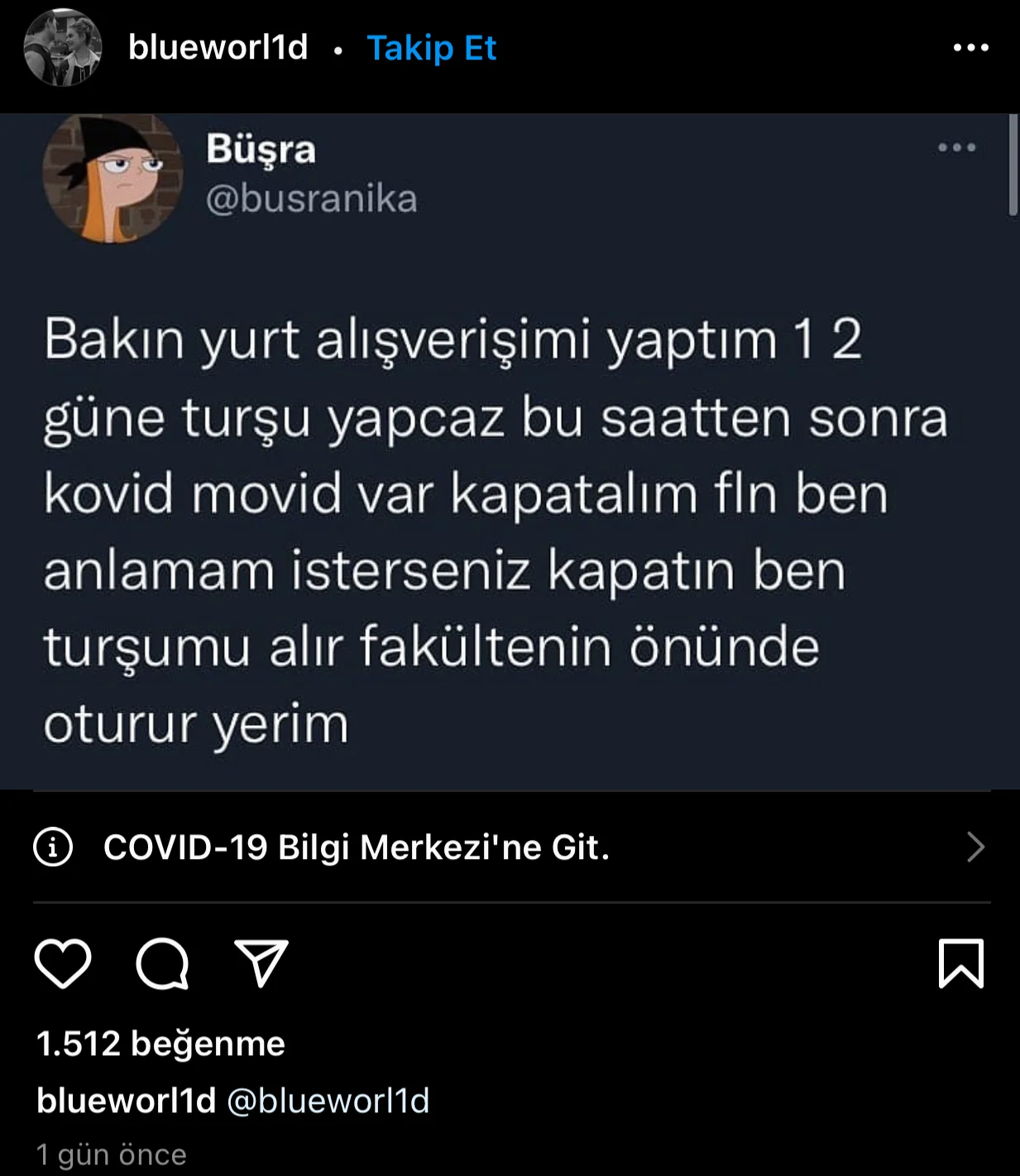The width and height of the screenshot is (1020, 1176).
Task: Click the COVID-19 info circle icon
Action: coord(55,847)
